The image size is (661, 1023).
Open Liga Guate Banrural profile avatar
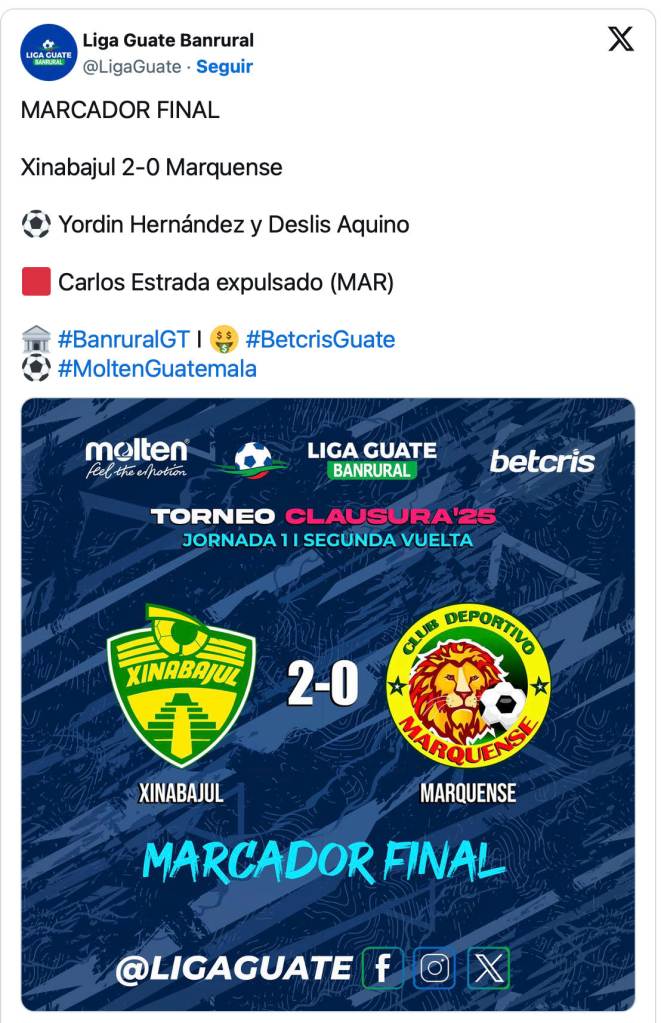(x=48, y=52)
